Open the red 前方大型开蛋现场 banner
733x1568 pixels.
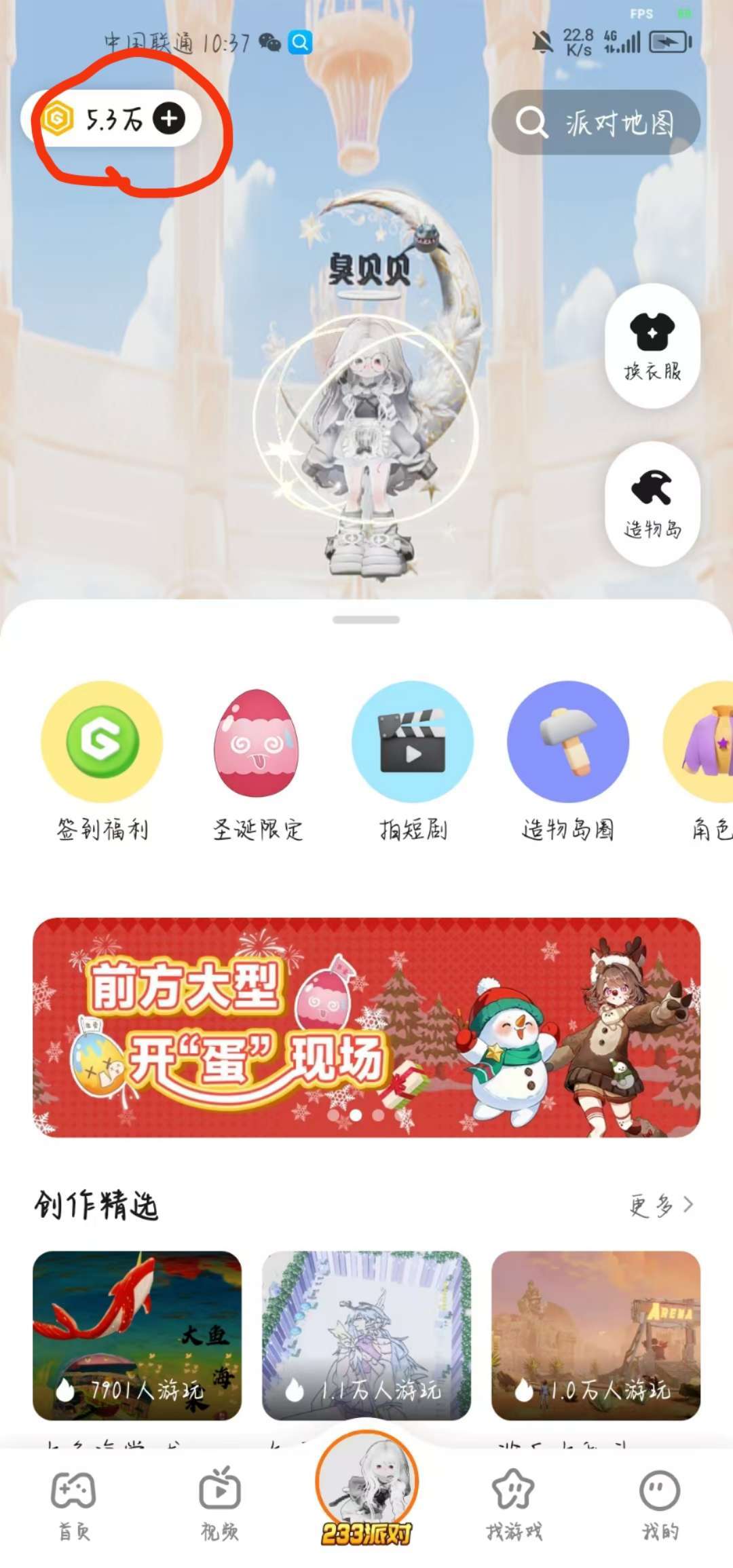tap(366, 1028)
